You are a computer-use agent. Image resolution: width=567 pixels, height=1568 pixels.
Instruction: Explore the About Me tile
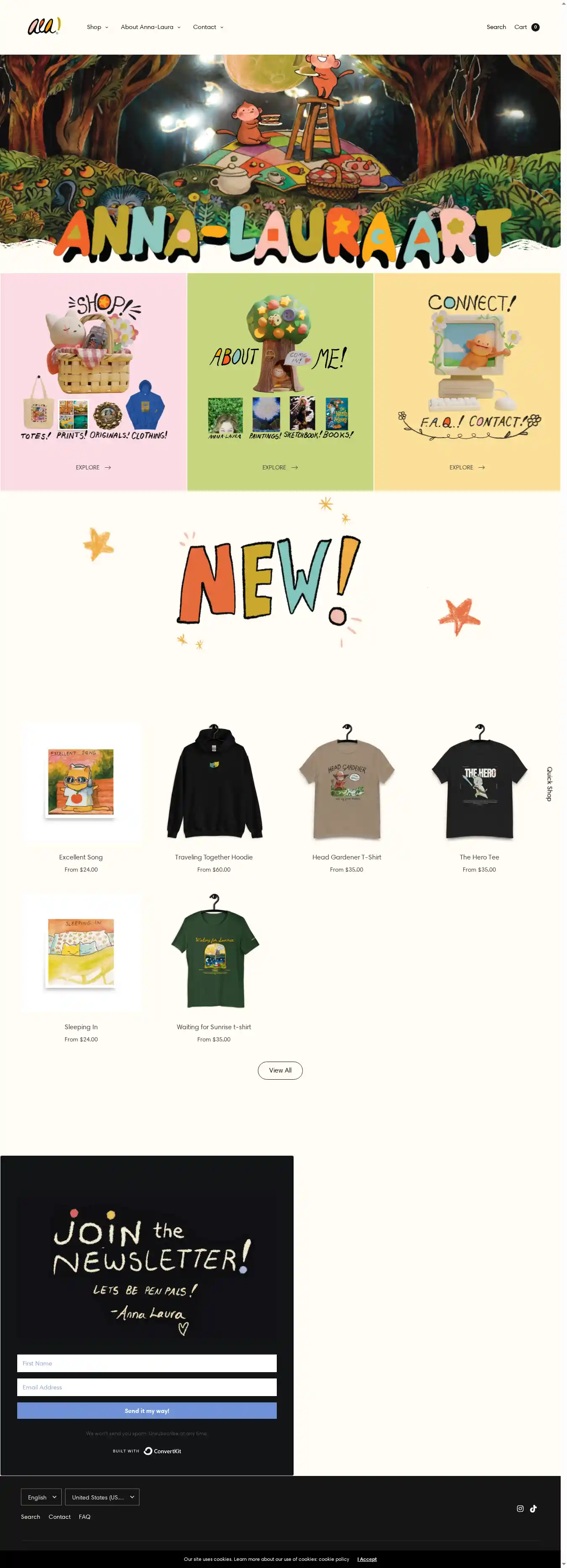point(280,467)
